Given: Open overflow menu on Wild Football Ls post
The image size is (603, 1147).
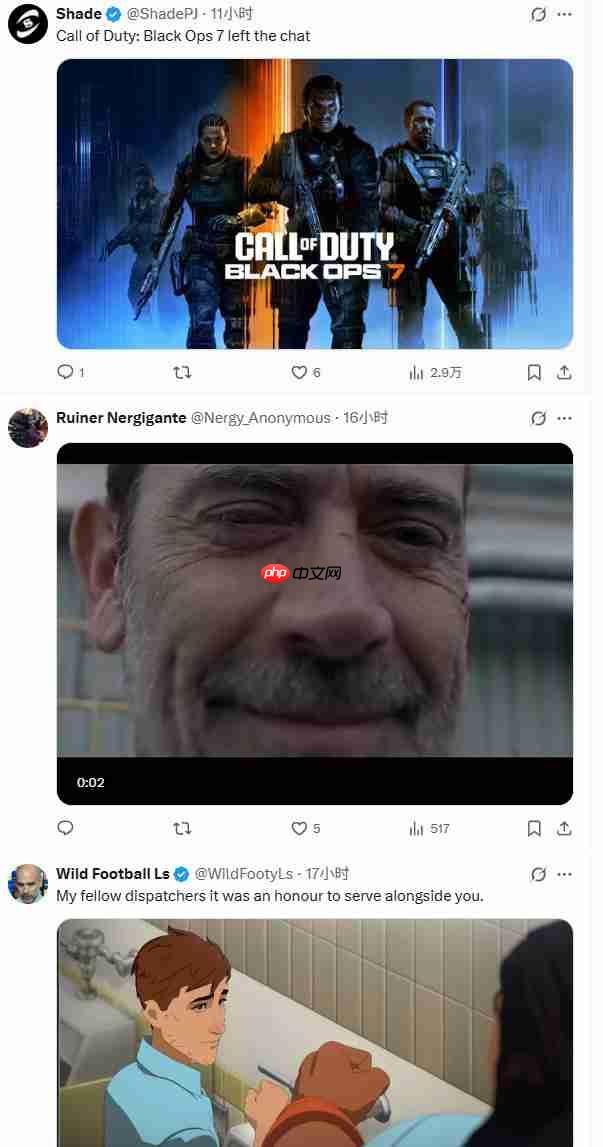Looking at the screenshot, I should (565, 874).
